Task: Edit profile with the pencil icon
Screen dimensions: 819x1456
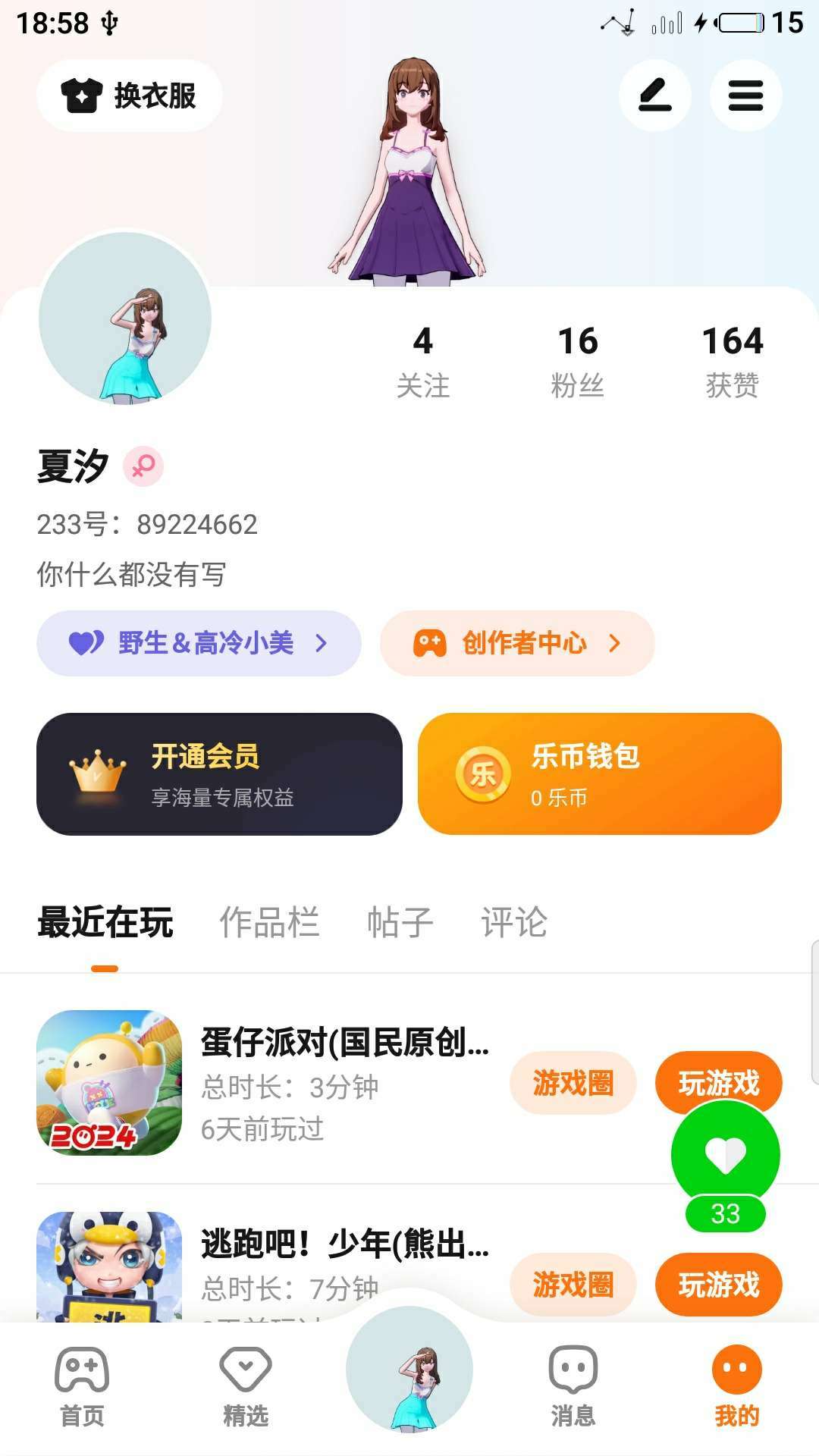Action: pyautogui.click(x=654, y=96)
